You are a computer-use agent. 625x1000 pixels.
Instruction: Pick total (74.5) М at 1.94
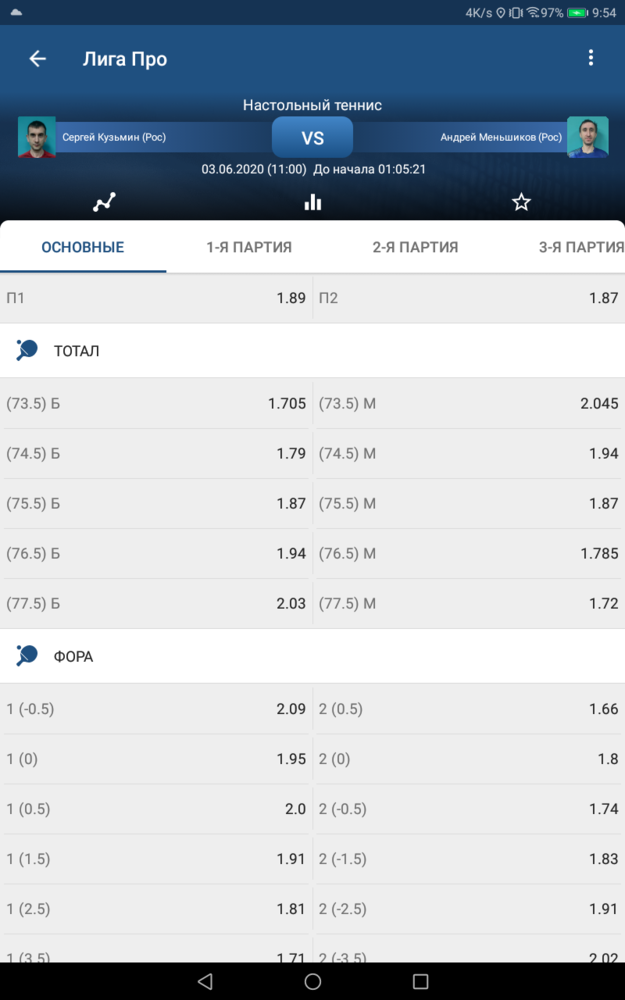469,453
